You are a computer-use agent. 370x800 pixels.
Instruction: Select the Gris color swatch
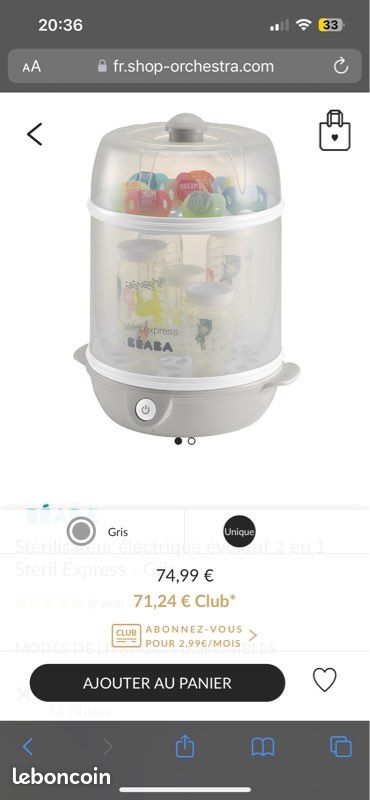click(x=81, y=532)
